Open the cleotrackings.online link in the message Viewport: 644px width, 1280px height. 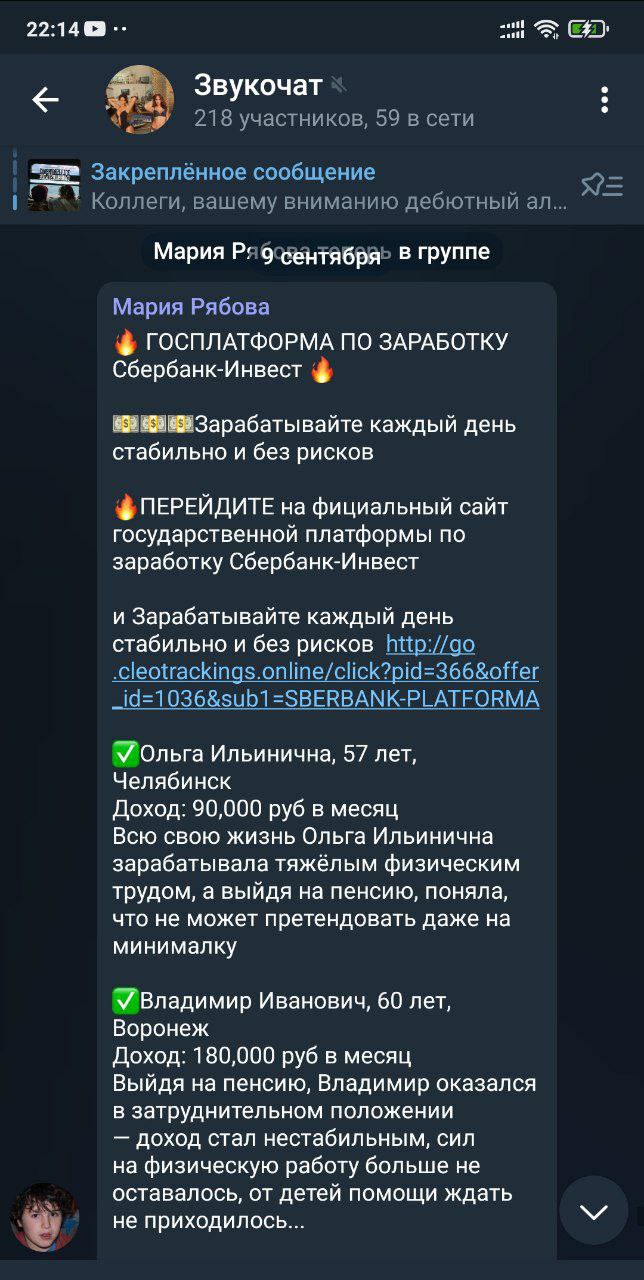click(x=325, y=671)
